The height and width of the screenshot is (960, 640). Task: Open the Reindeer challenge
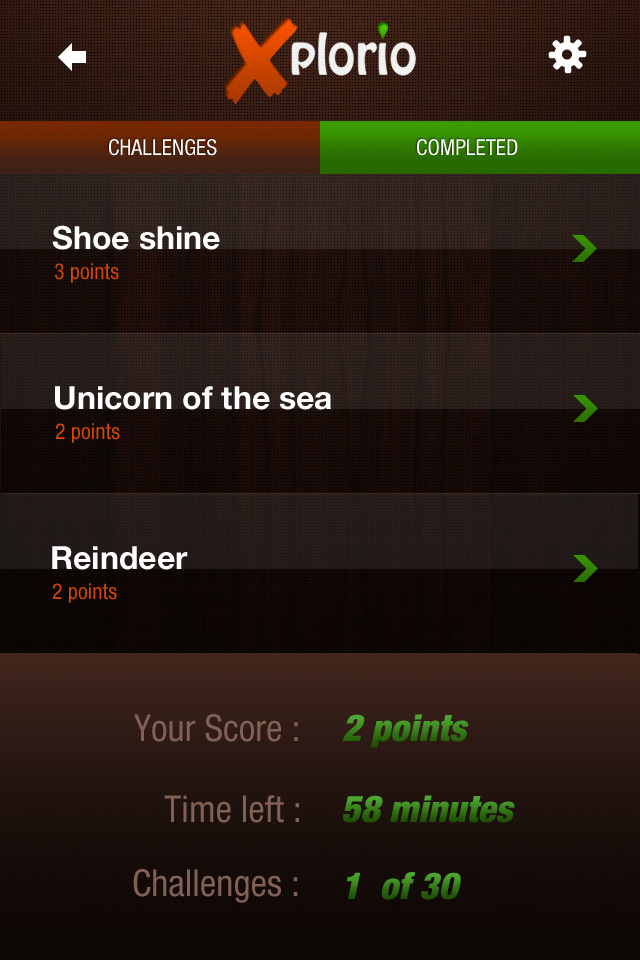(320, 572)
